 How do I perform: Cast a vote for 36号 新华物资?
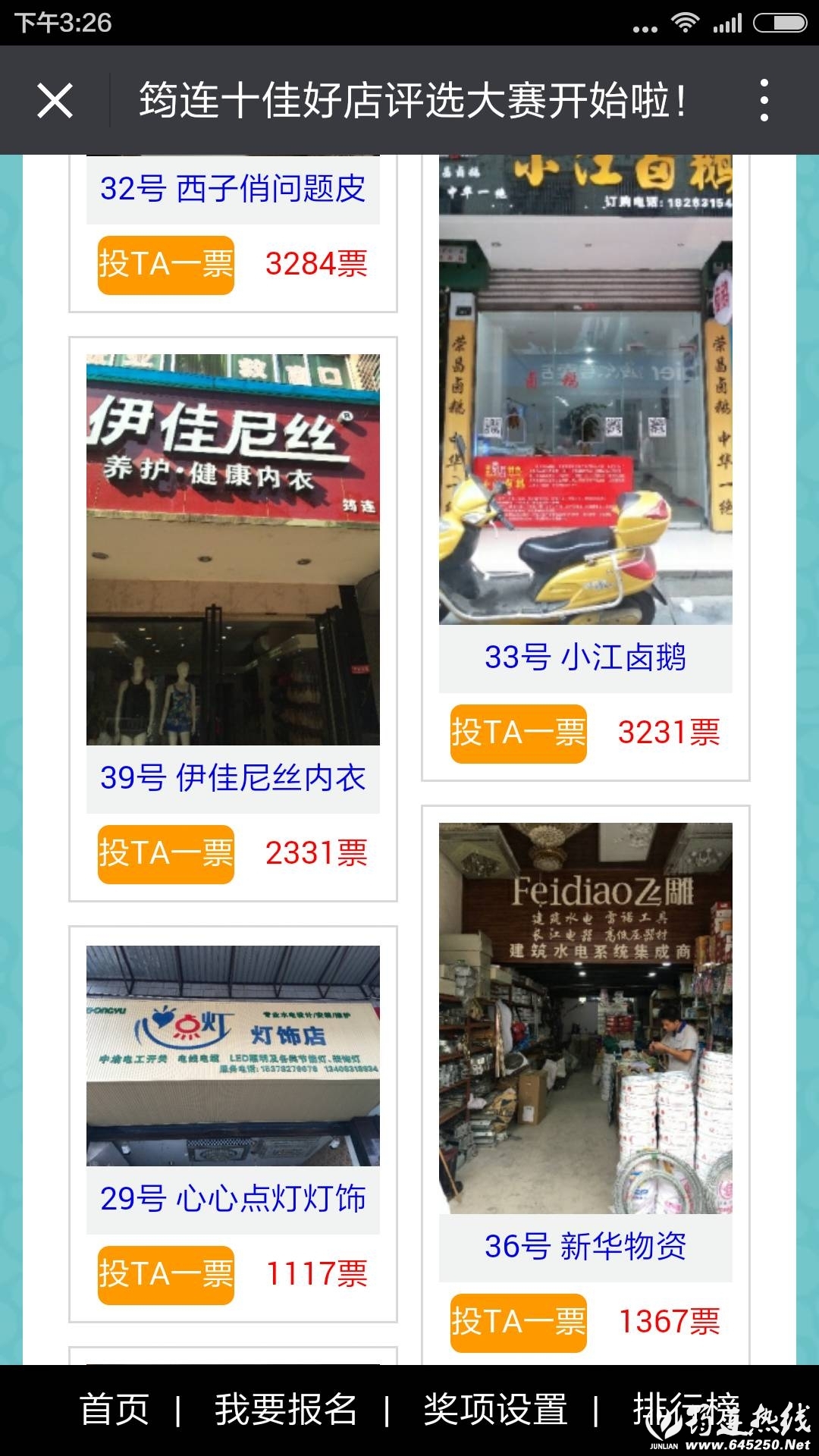518,1323
